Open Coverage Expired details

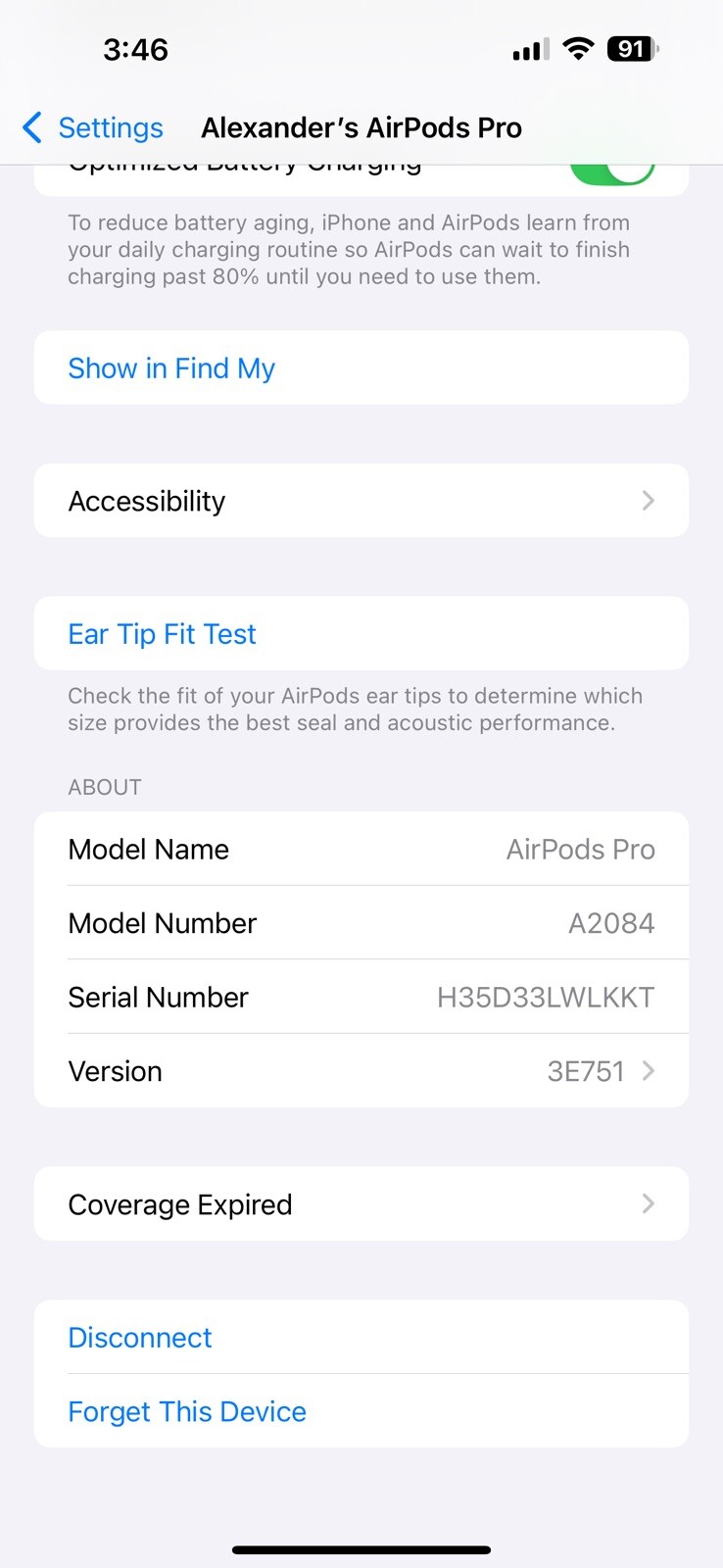click(361, 1204)
